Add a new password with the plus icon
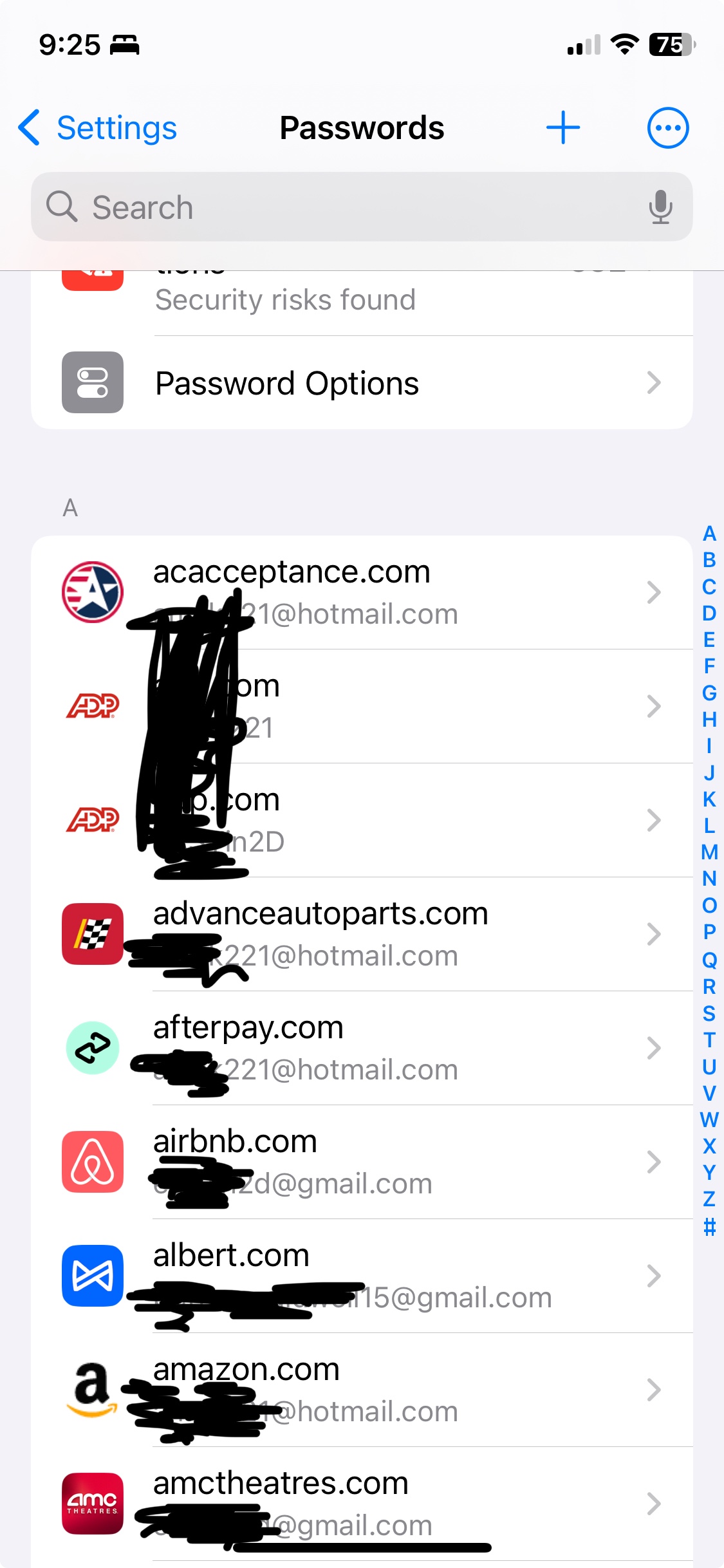The image size is (724, 1568). (563, 127)
